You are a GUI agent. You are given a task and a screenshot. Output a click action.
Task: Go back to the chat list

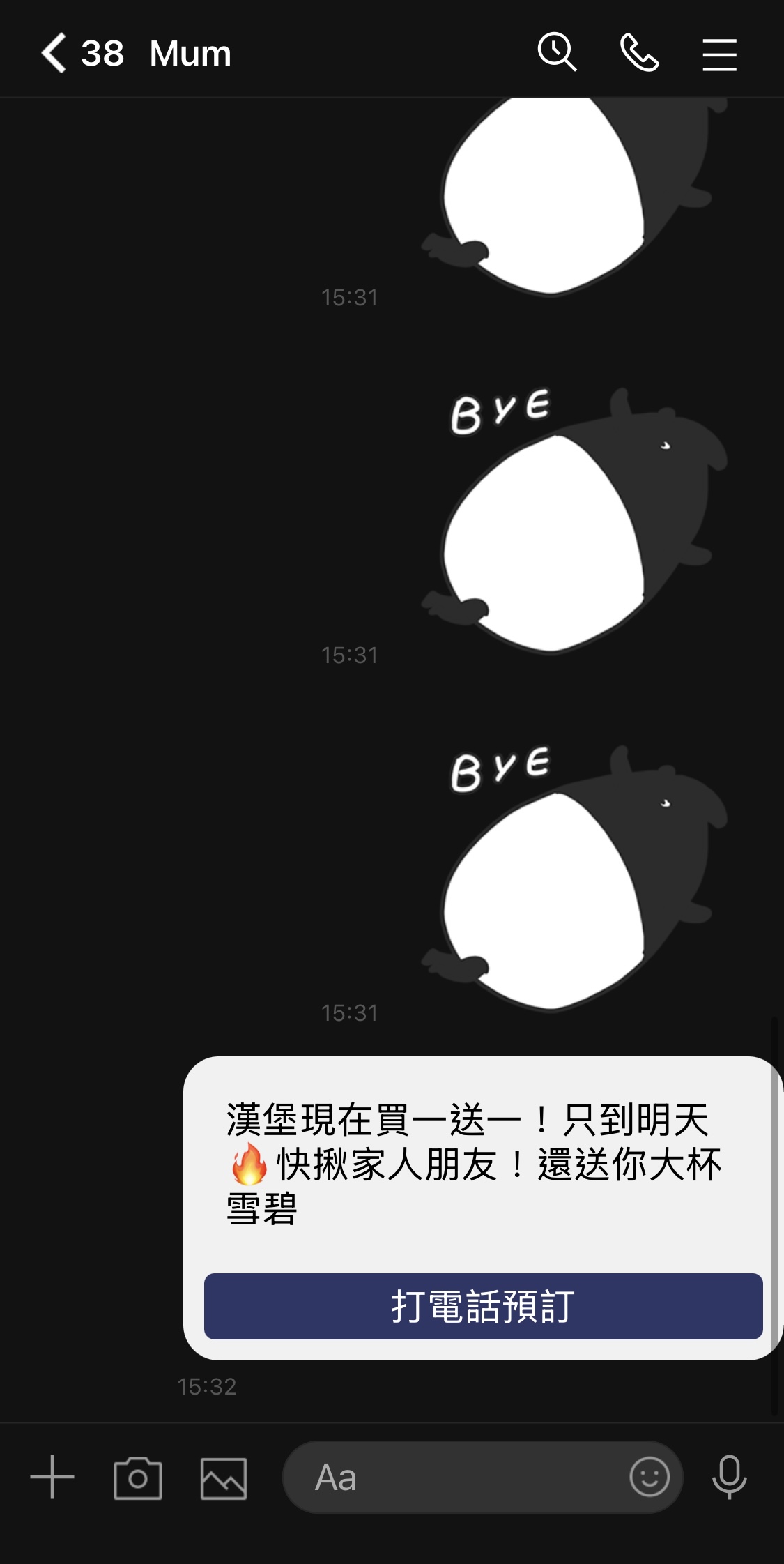click(54, 53)
